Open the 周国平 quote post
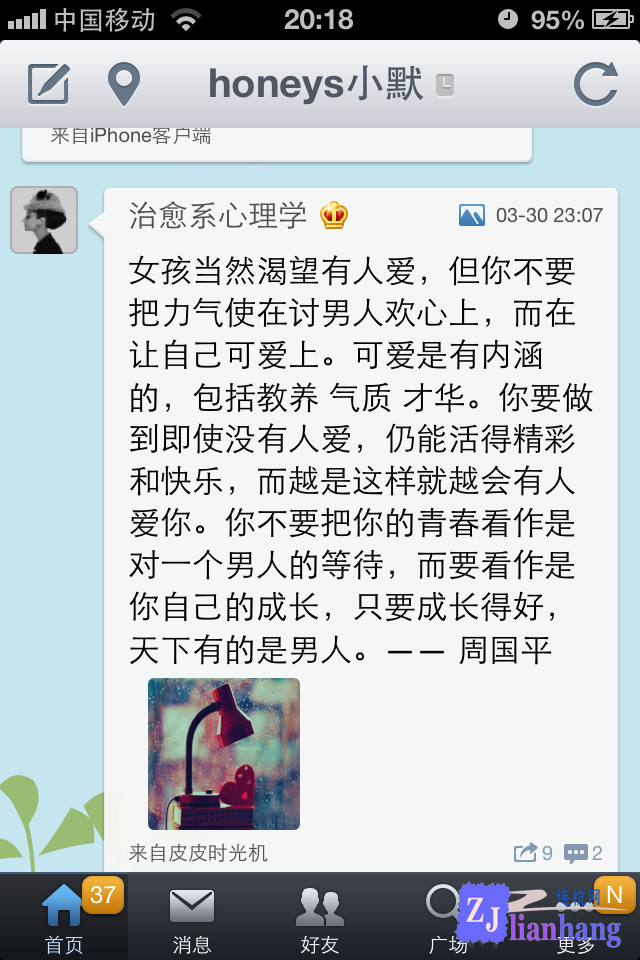This screenshot has height=960, width=640. coord(360,450)
